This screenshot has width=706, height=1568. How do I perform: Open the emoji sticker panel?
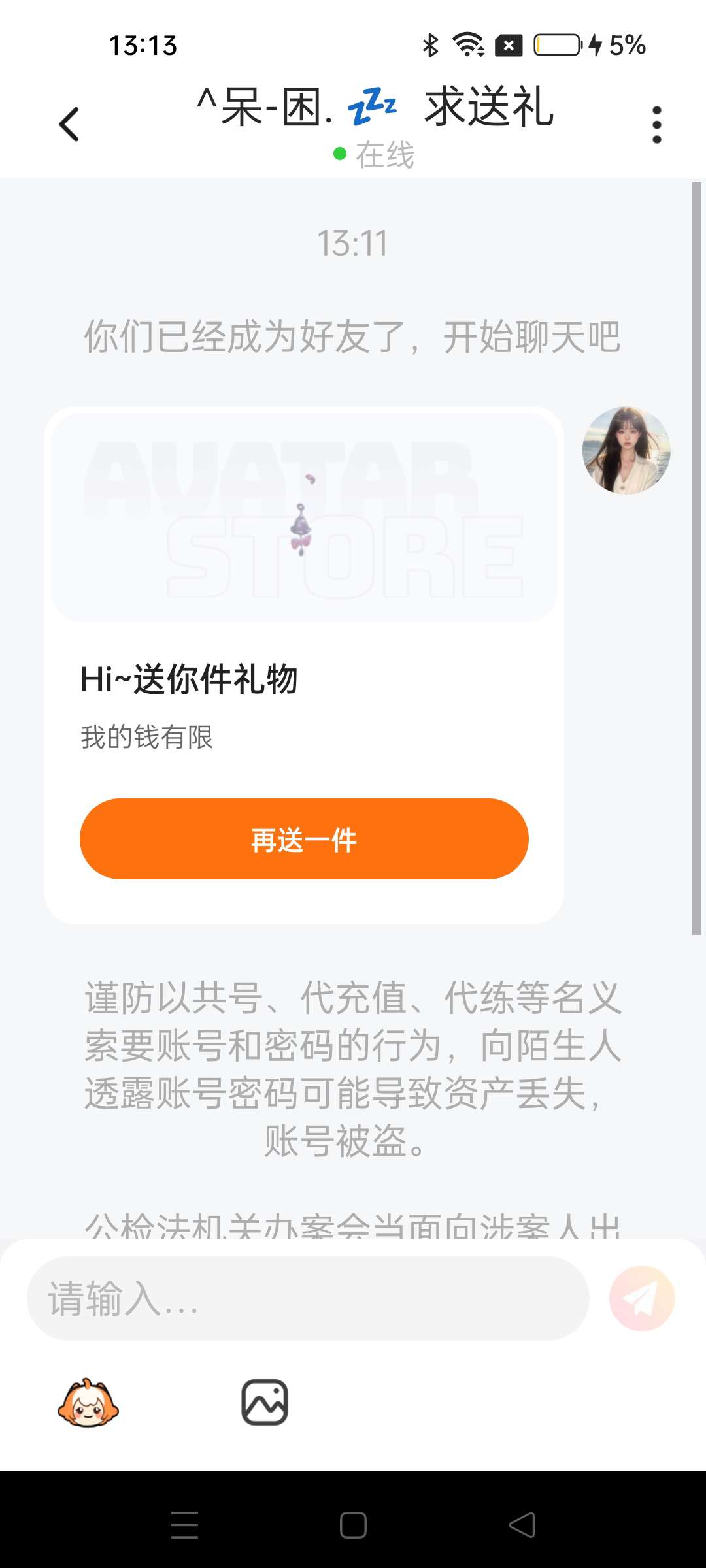pos(88,1403)
